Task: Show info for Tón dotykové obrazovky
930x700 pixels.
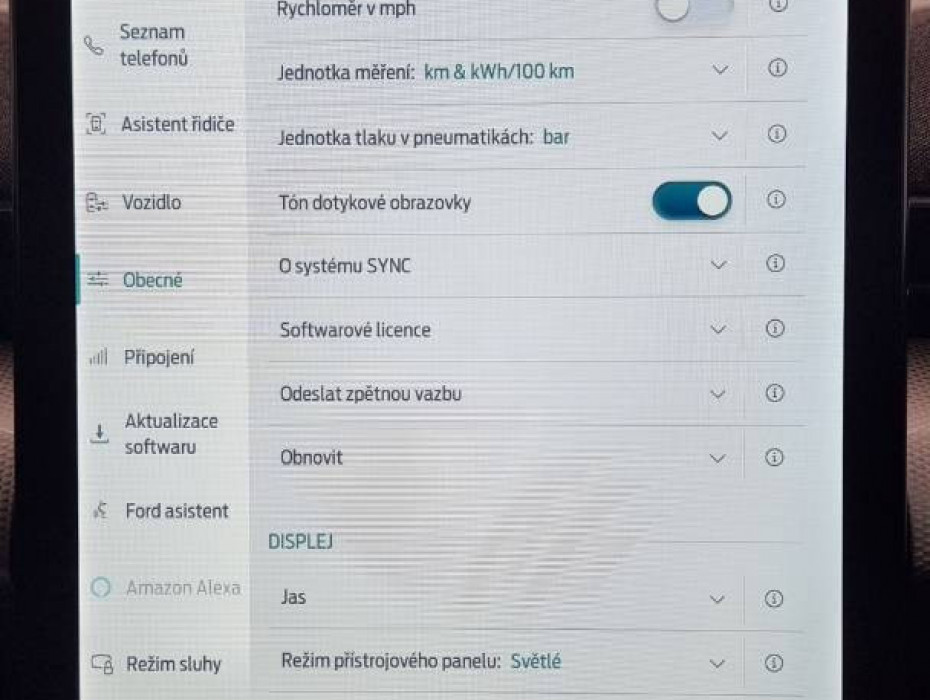Action: click(x=775, y=200)
